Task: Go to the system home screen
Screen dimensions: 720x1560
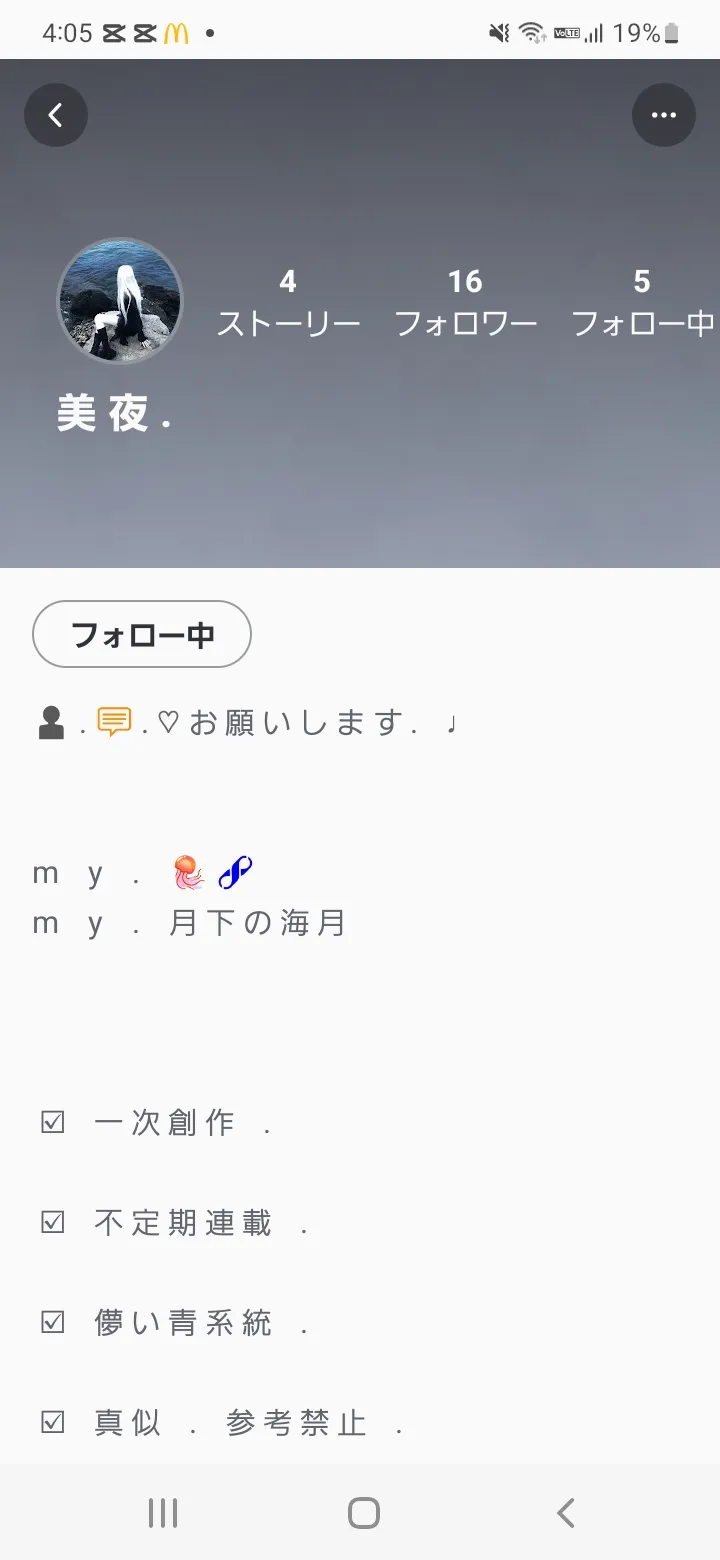Action: coord(364,1513)
